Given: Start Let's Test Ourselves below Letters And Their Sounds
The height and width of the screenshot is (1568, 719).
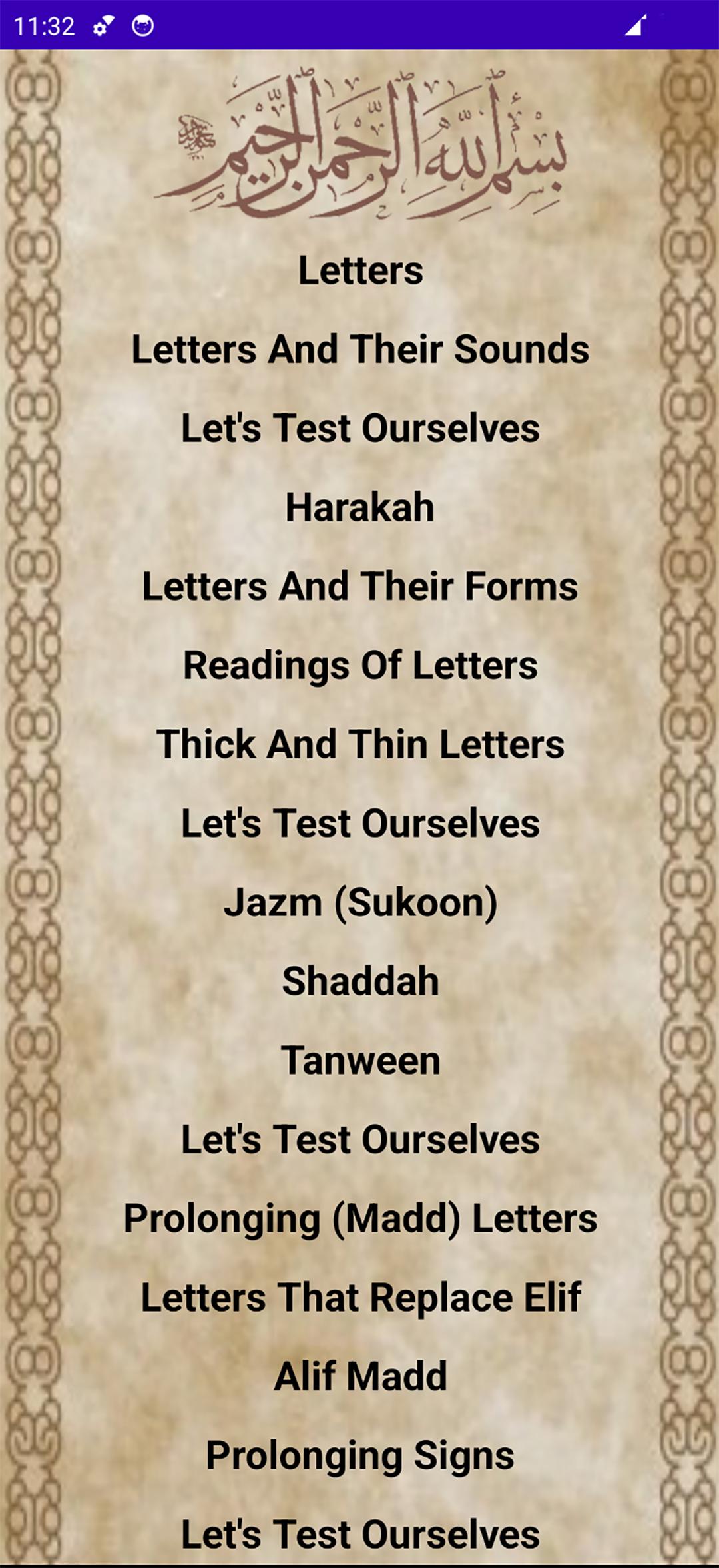Looking at the screenshot, I should click(x=360, y=428).
